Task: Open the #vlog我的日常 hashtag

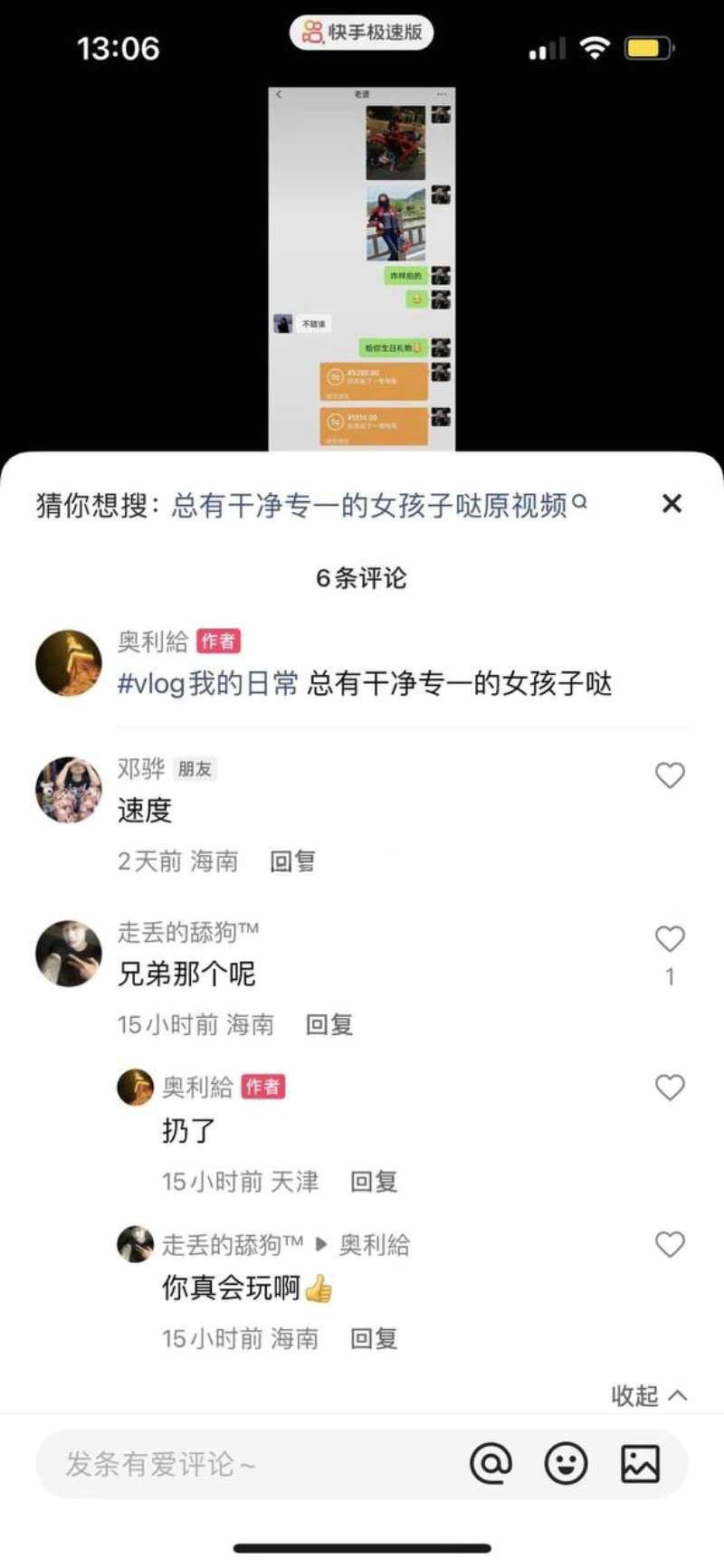Action: (x=207, y=683)
